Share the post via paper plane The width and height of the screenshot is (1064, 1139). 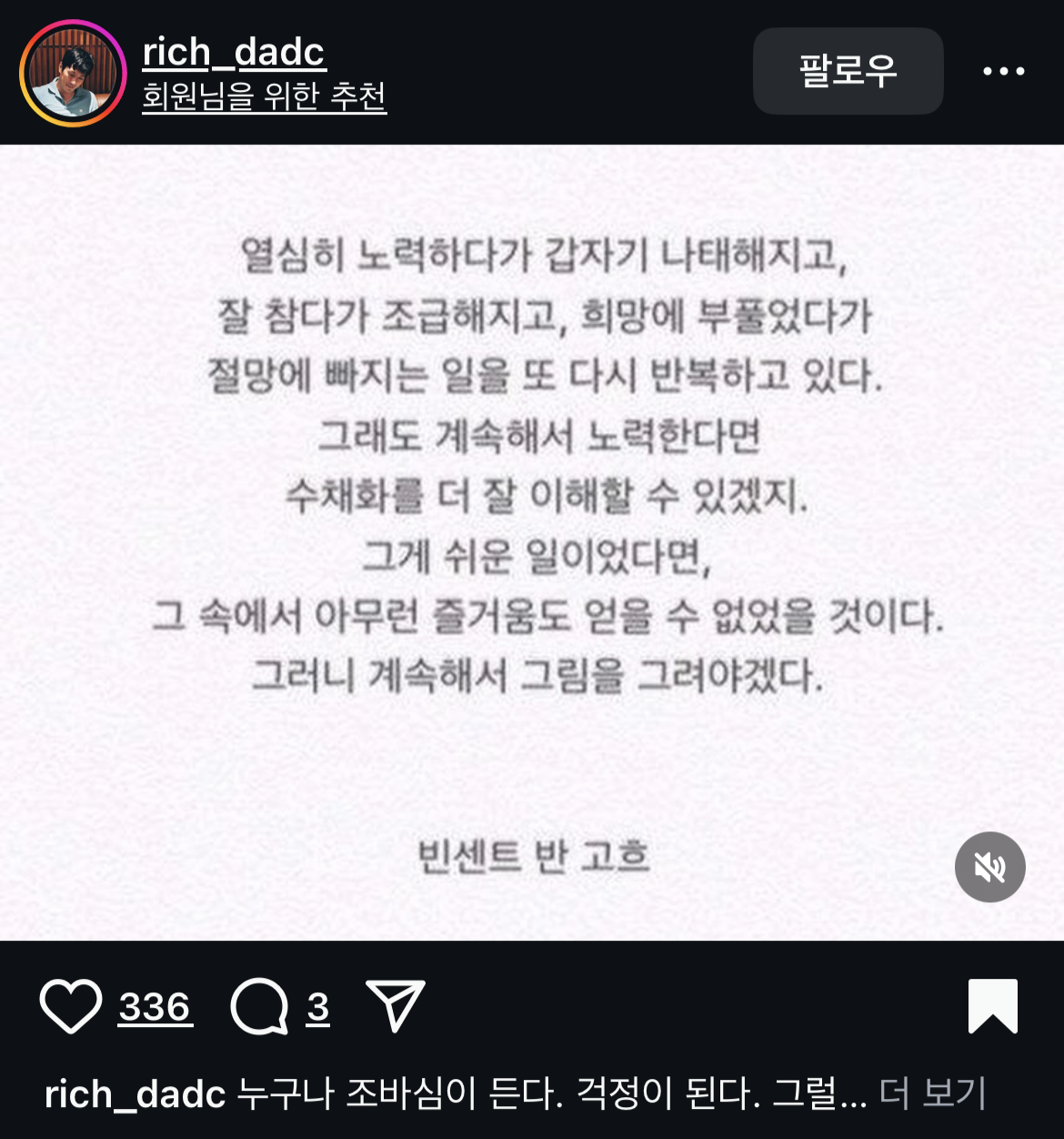(395, 1005)
